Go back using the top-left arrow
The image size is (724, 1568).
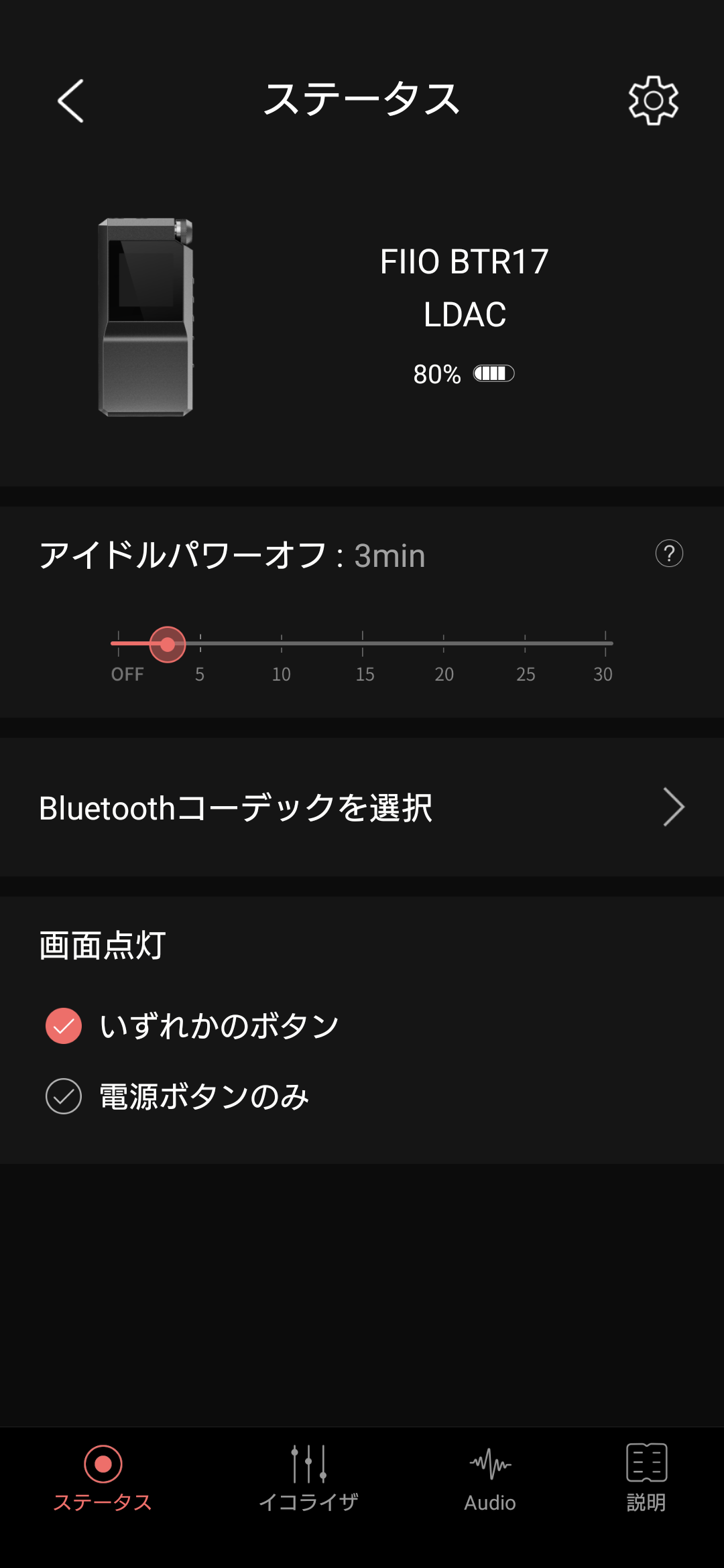[71, 101]
